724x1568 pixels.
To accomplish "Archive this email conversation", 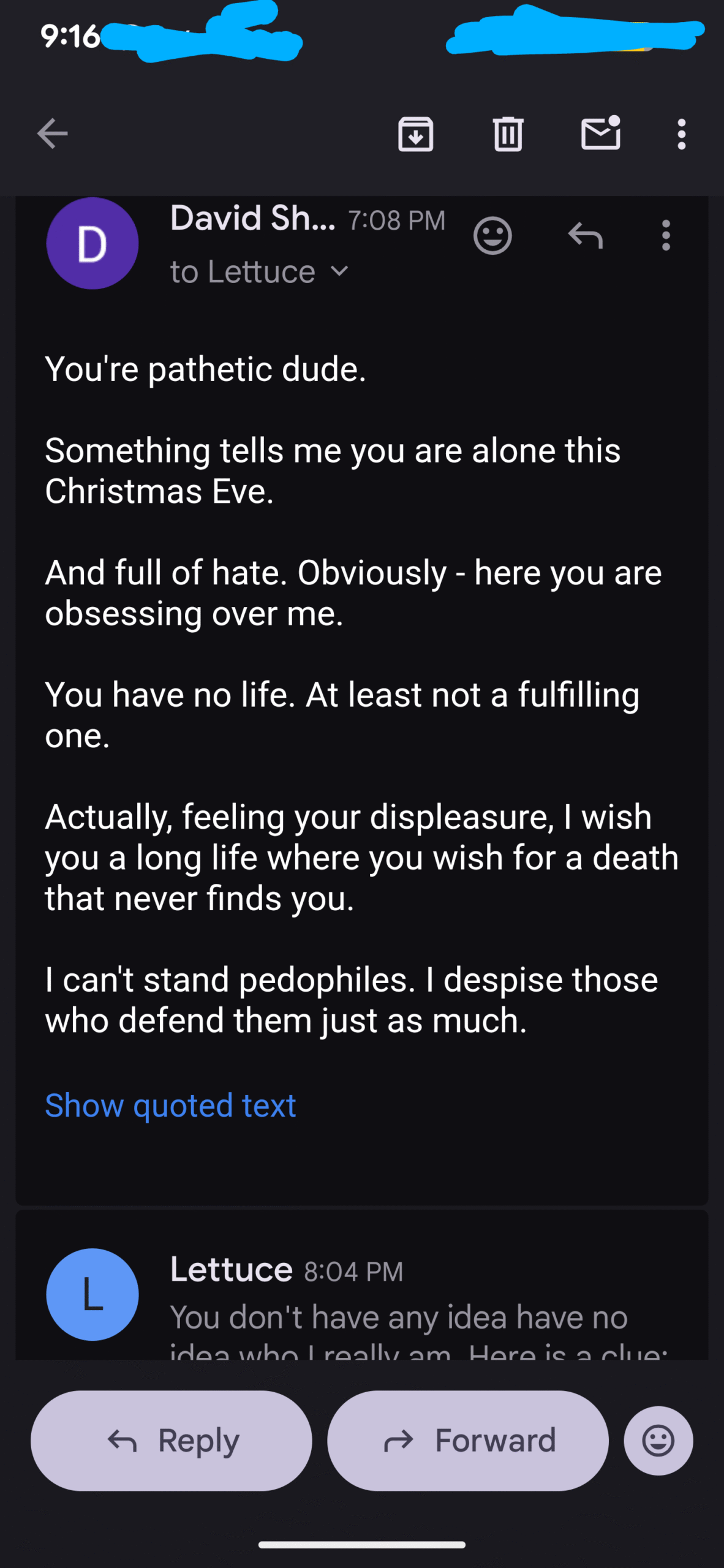I will pos(416,134).
